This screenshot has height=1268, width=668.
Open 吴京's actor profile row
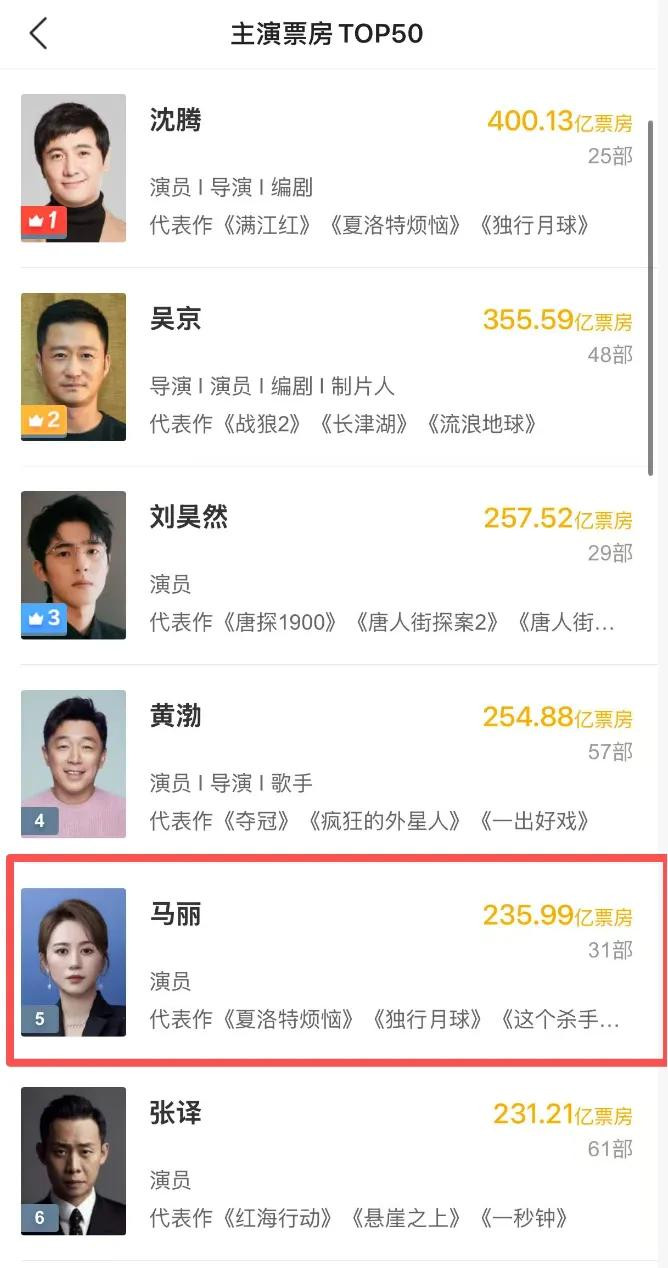[x=334, y=367]
